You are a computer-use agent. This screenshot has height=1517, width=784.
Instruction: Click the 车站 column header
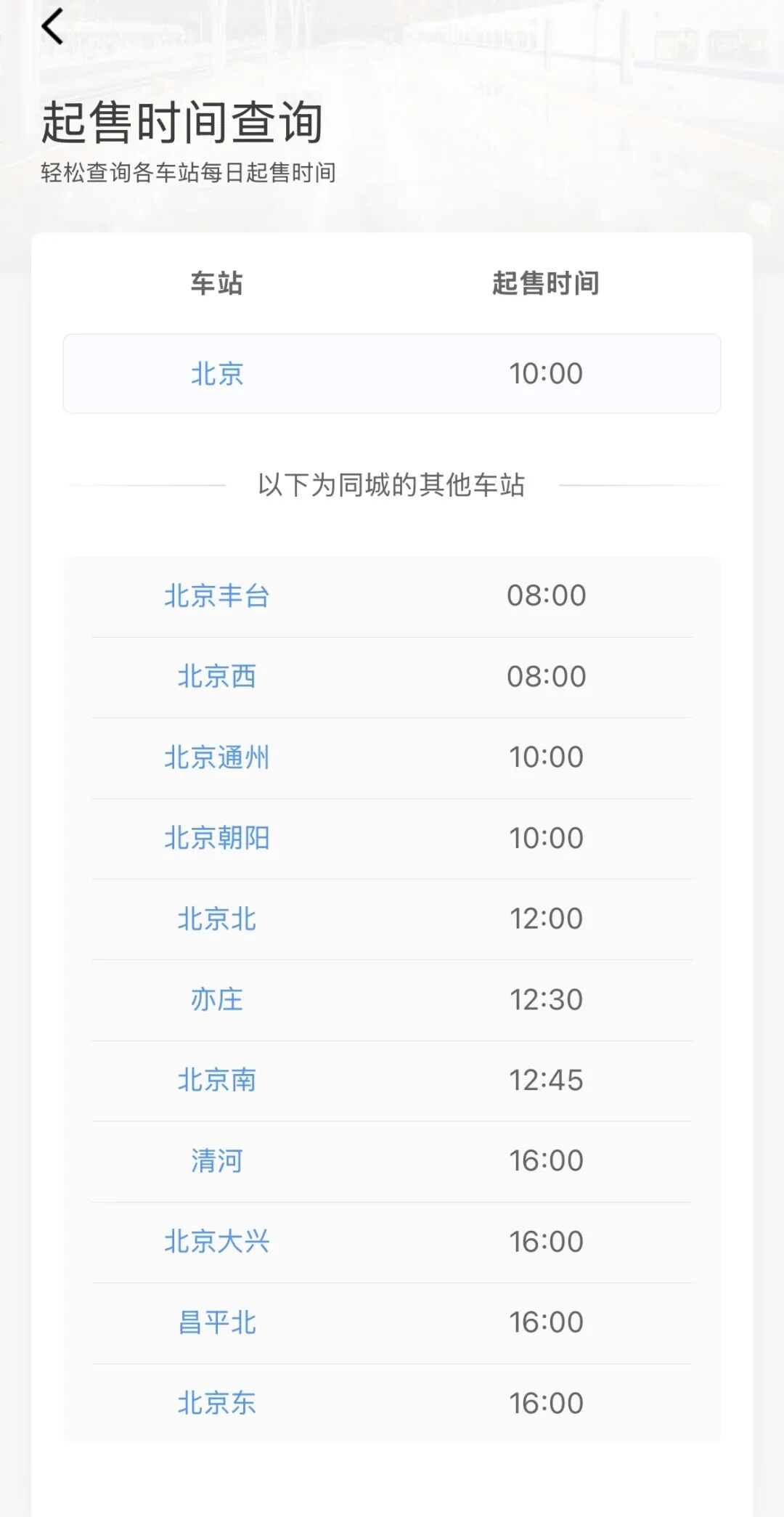point(216,285)
